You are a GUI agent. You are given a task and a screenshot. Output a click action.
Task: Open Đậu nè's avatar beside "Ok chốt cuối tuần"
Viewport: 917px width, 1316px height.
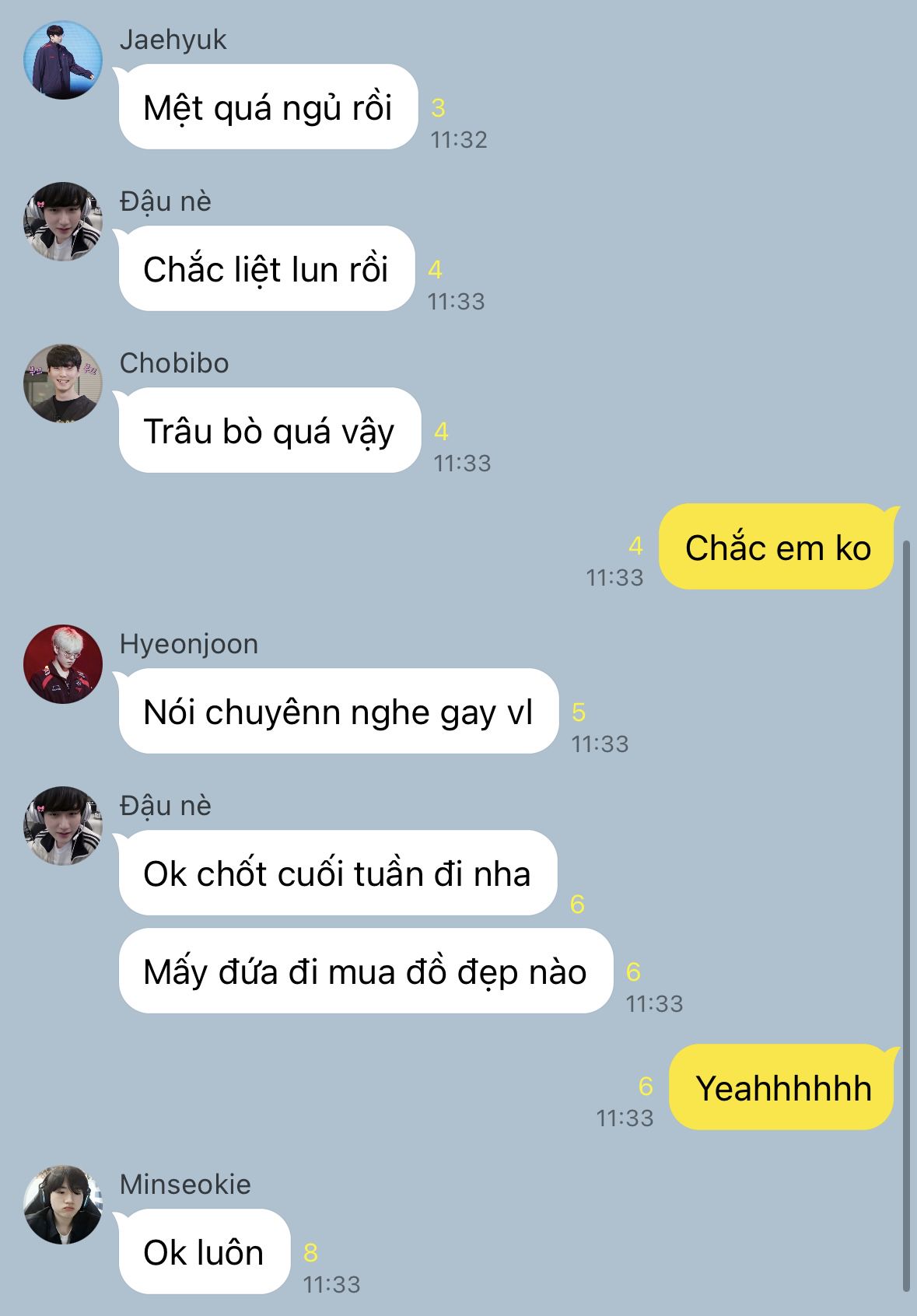[x=63, y=826]
